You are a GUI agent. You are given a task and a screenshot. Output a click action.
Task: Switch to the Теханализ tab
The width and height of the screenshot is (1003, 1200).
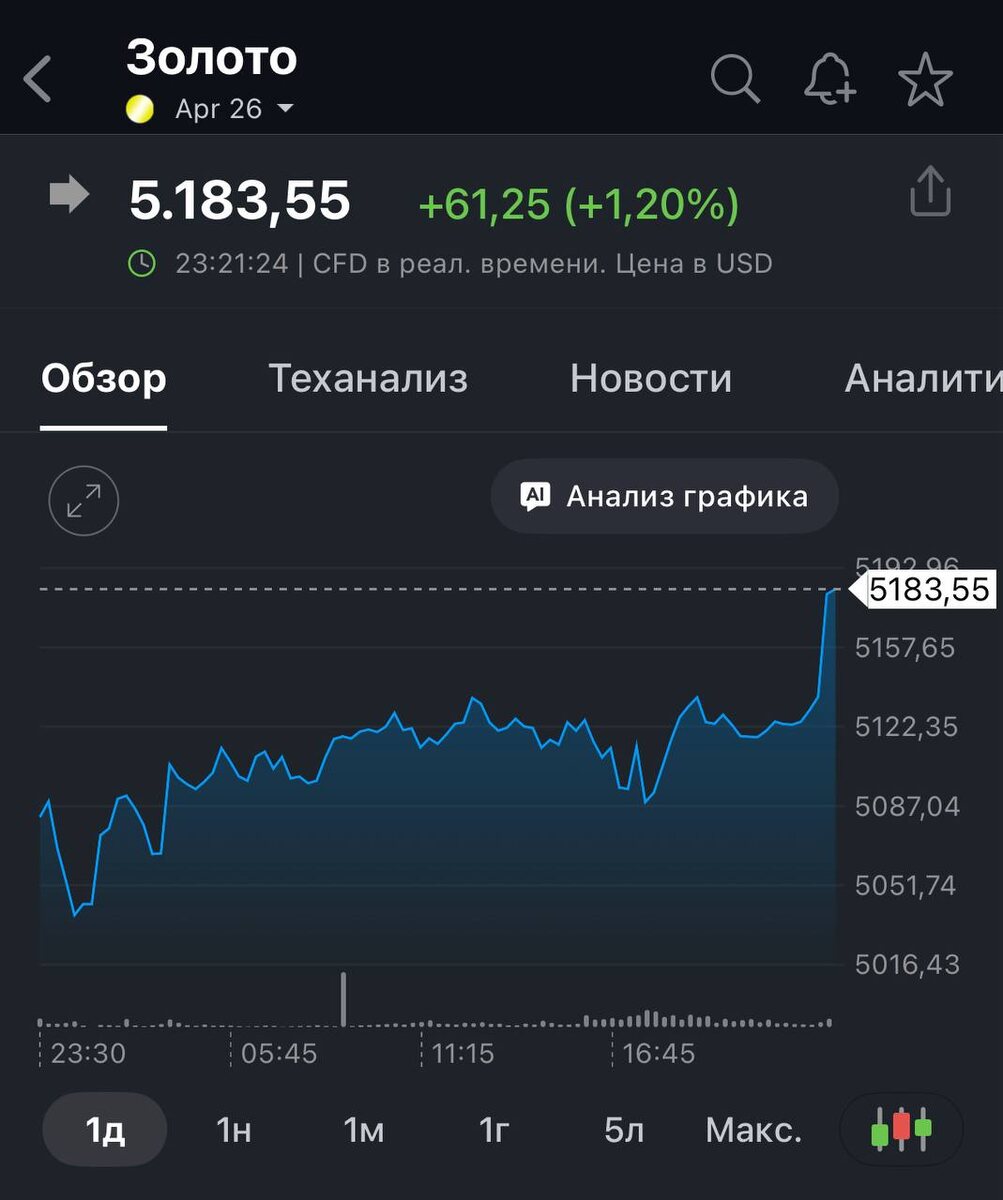[368, 379]
